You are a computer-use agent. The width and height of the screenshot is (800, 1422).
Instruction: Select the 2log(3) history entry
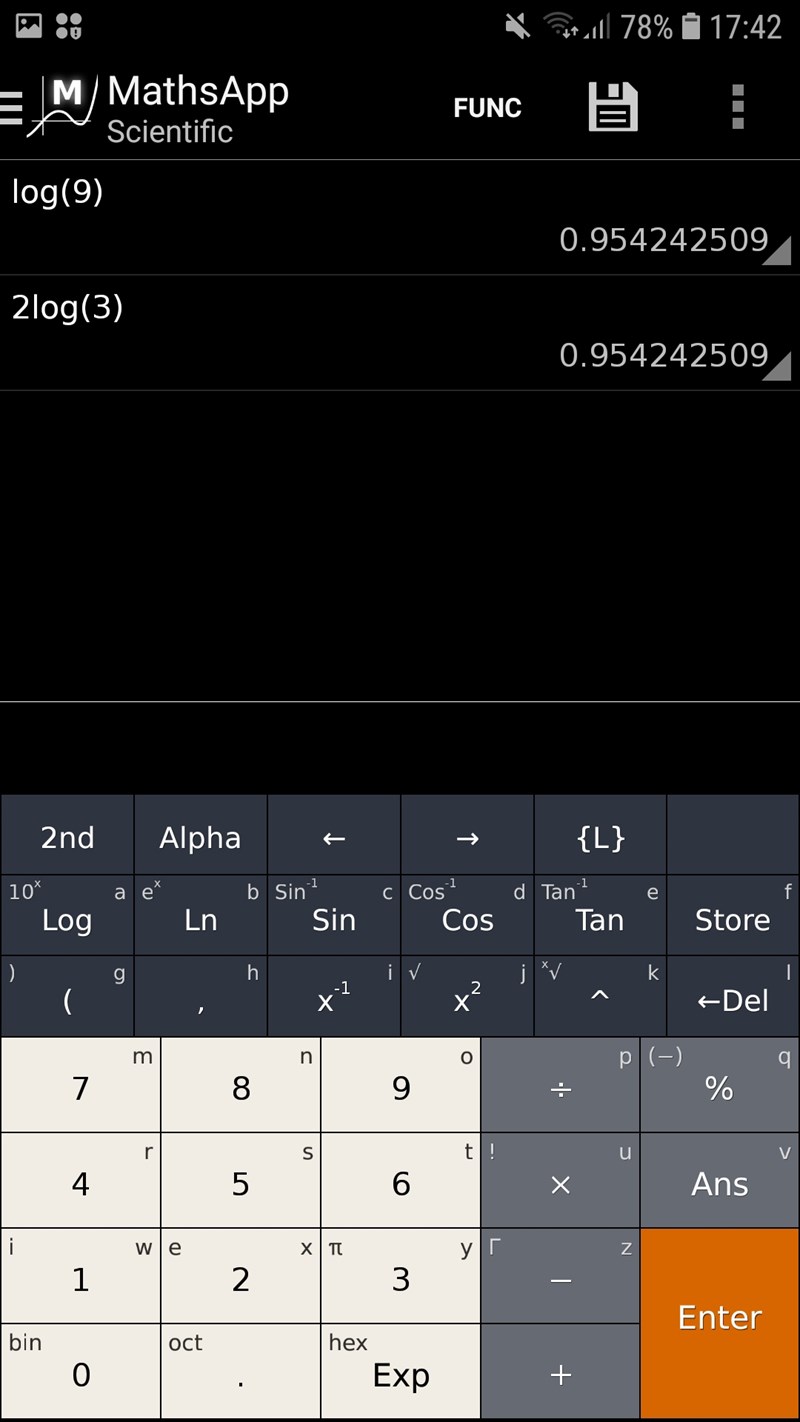tap(400, 332)
